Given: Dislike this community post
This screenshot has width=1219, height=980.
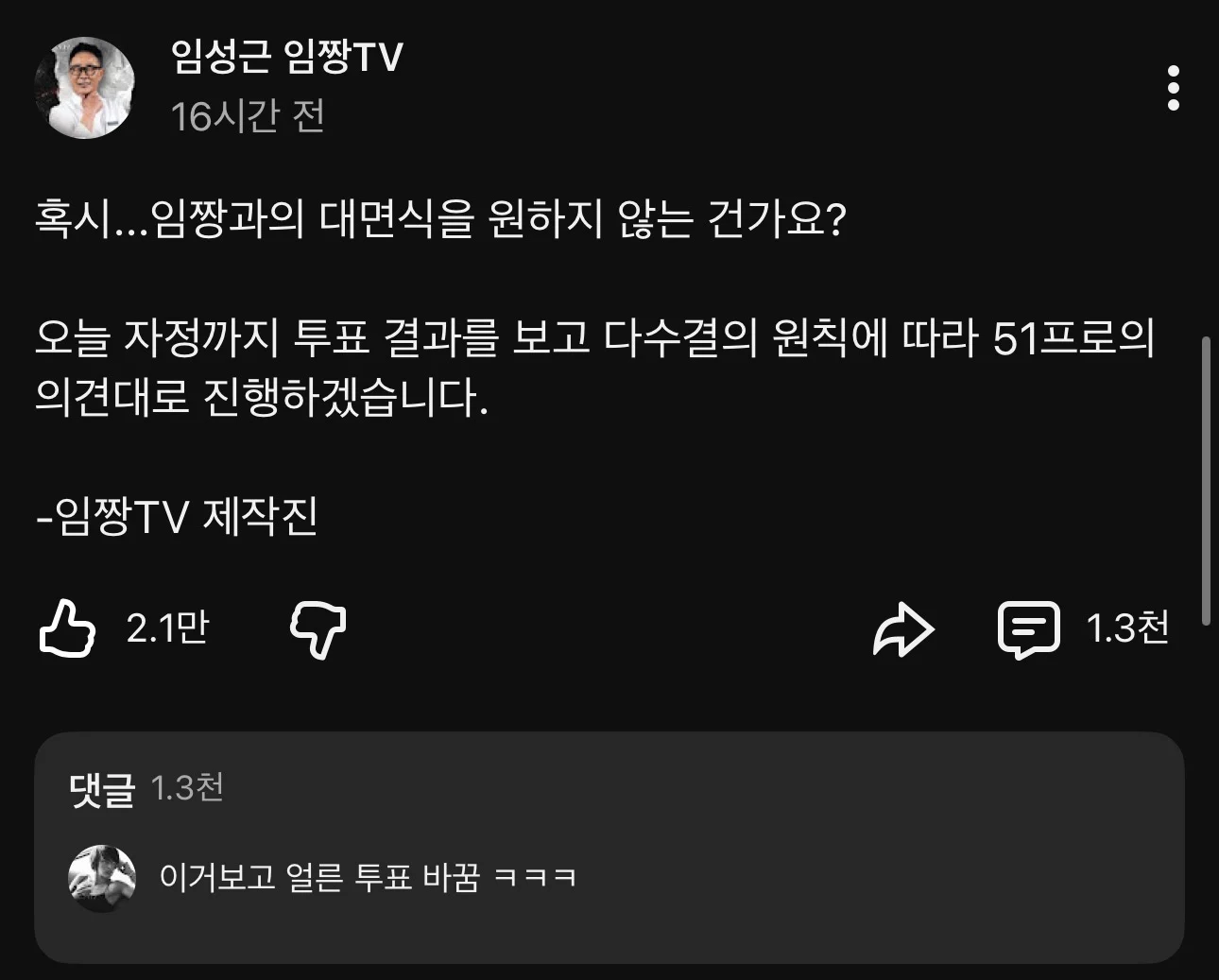Looking at the screenshot, I should point(318,630).
